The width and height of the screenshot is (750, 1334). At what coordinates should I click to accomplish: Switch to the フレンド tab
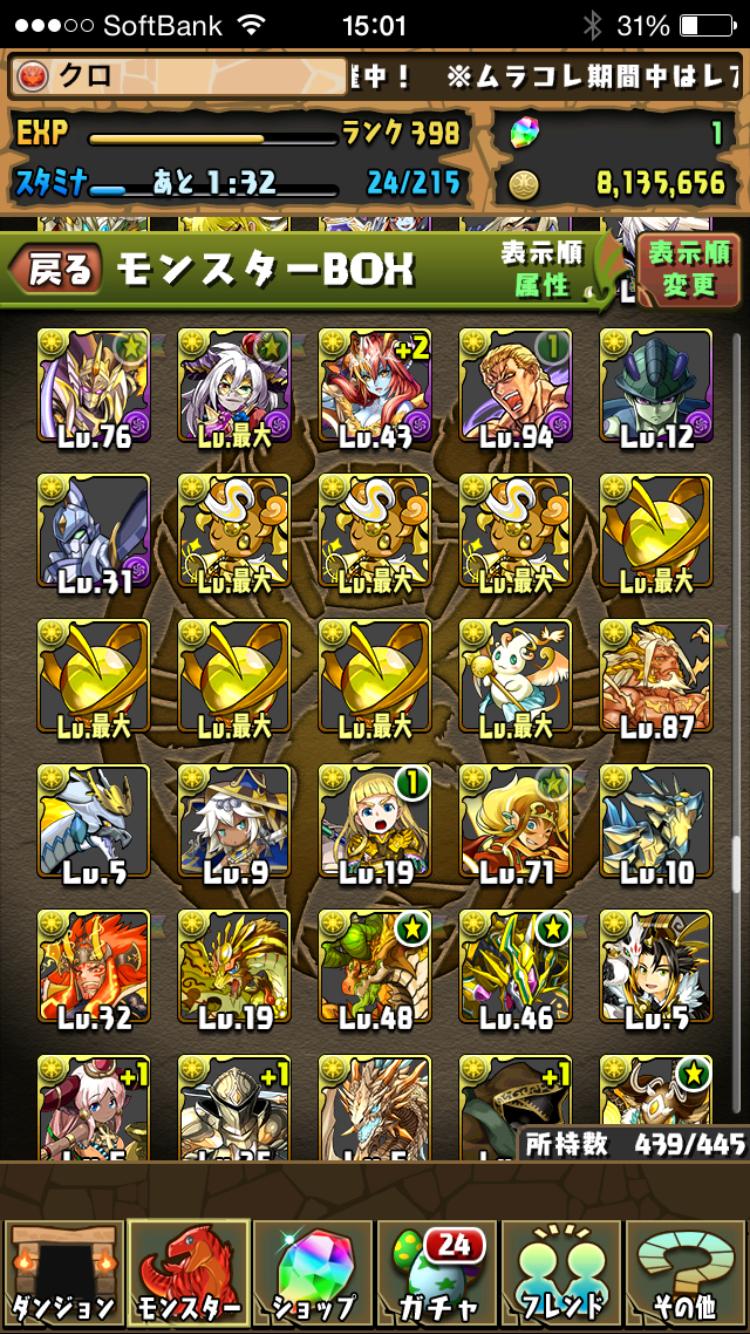pos(562,1272)
